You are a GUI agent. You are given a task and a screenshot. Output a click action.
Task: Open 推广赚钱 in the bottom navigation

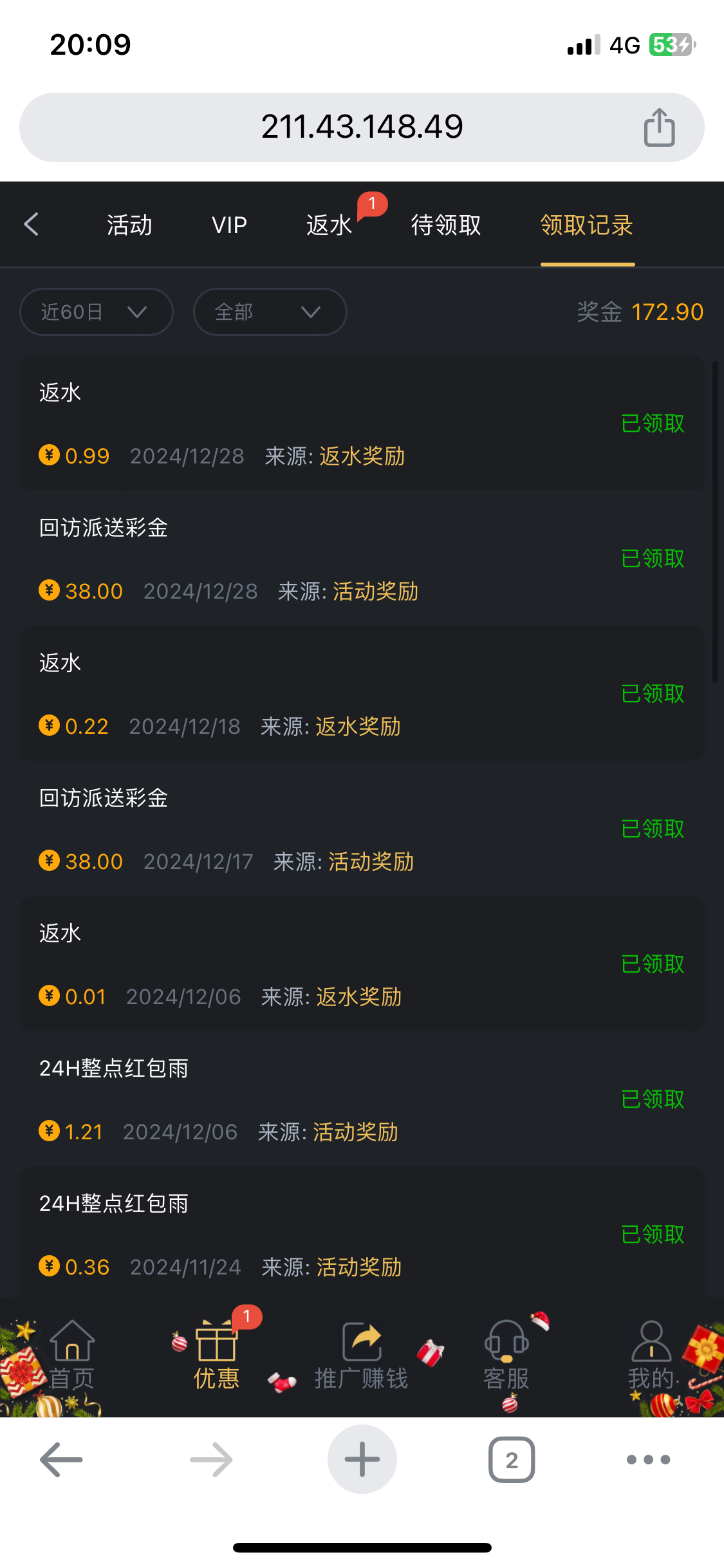click(x=361, y=1354)
